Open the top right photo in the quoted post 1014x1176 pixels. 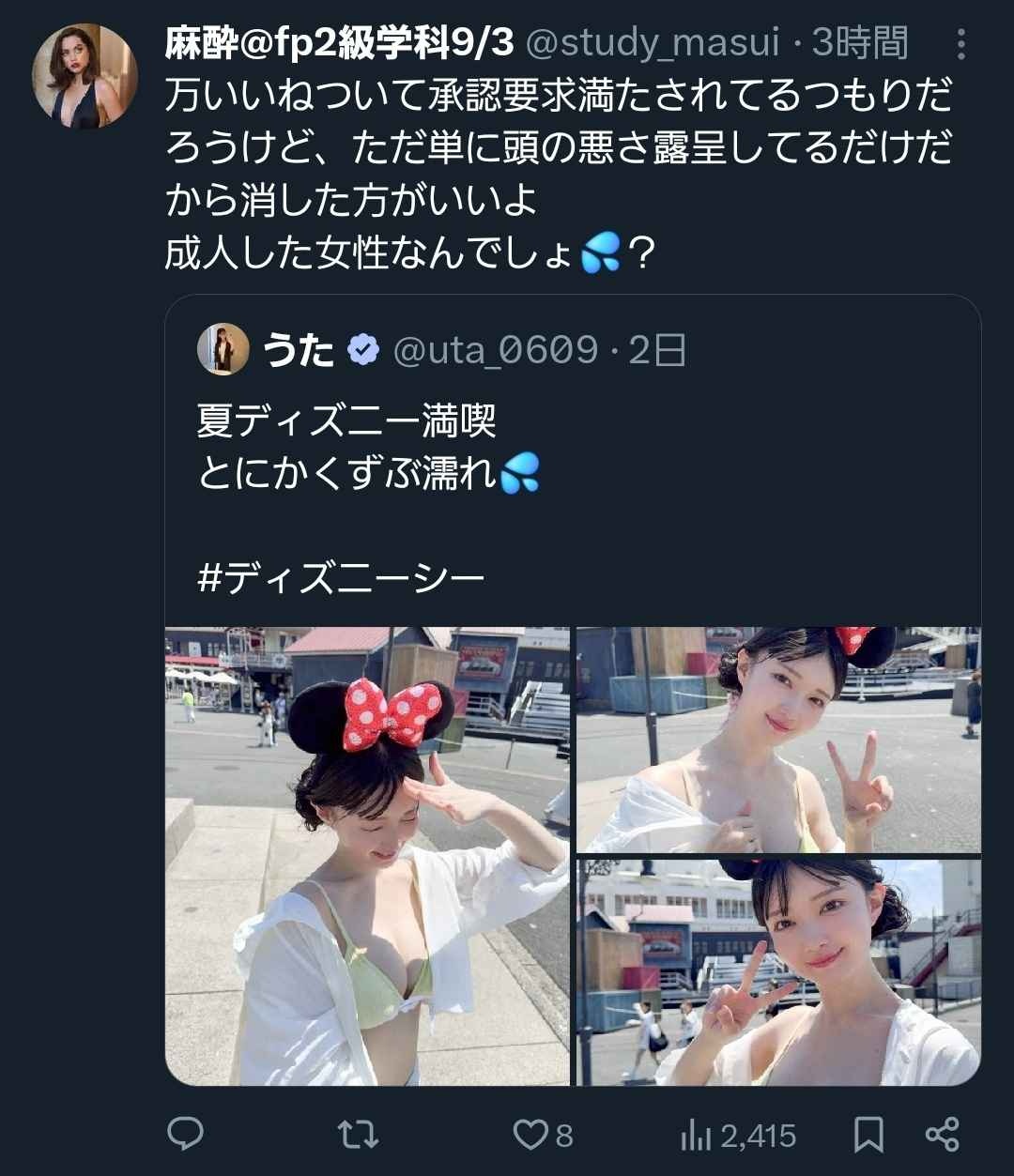click(x=778, y=740)
